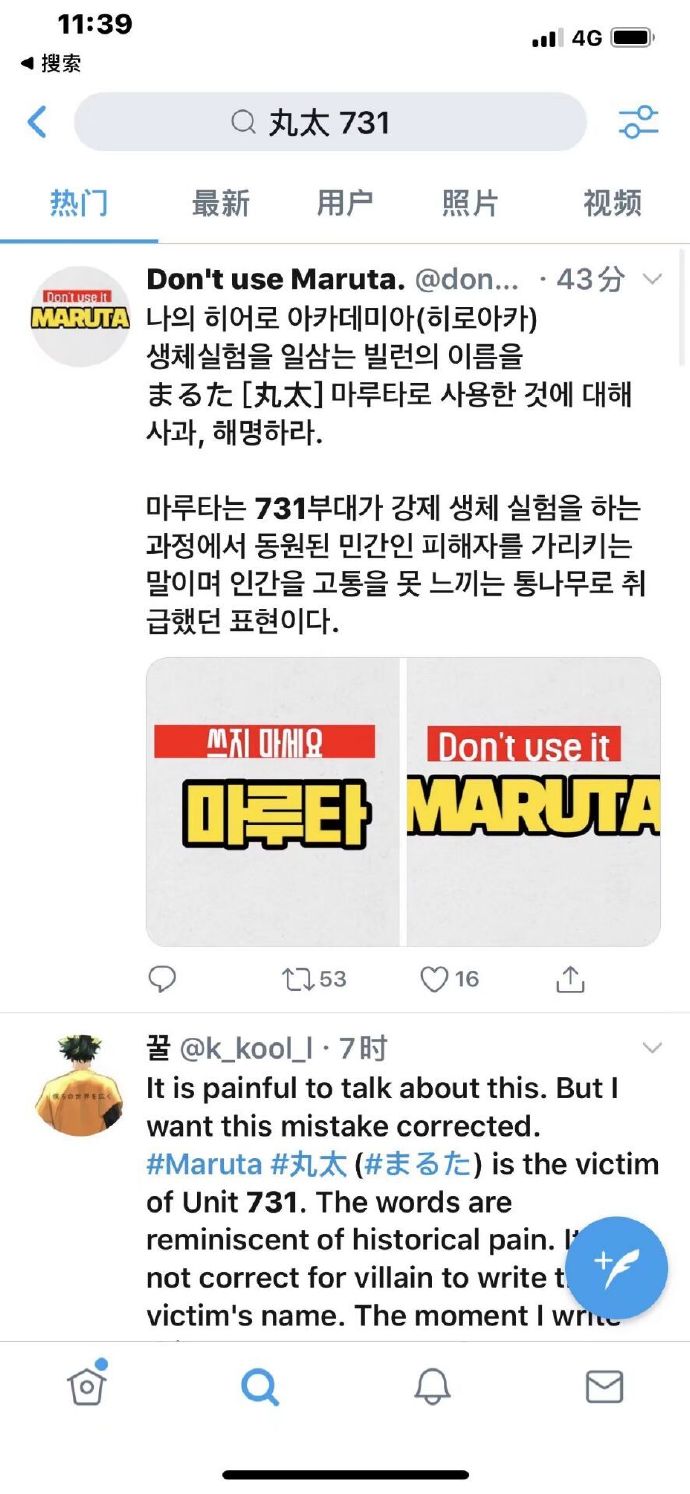Switch to the 最新 tab
This screenshot has height=1494, width=690.
pyautogui.click(x=220, y=203)
